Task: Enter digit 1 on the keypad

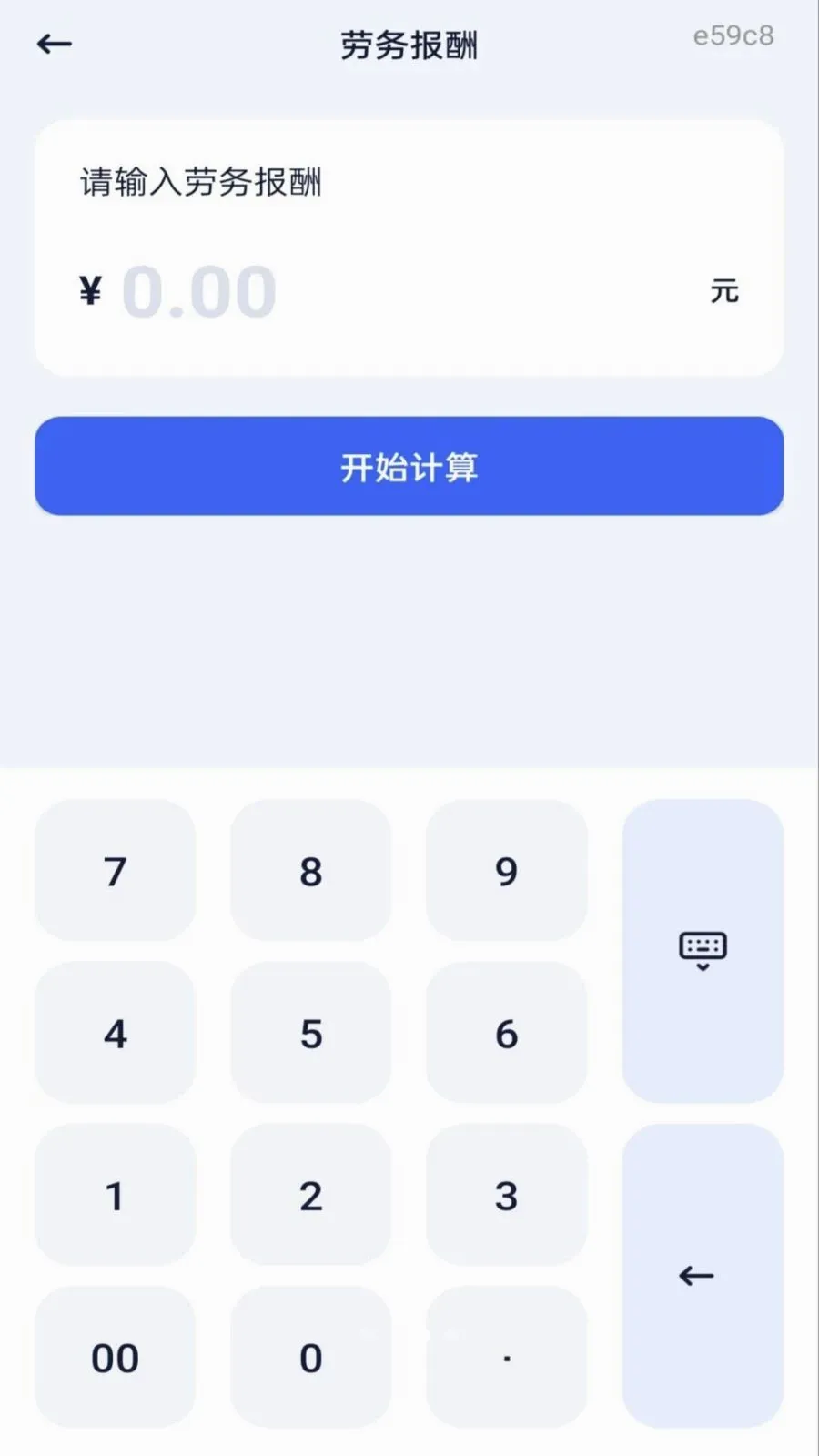Action: (x=115, y=1195)
